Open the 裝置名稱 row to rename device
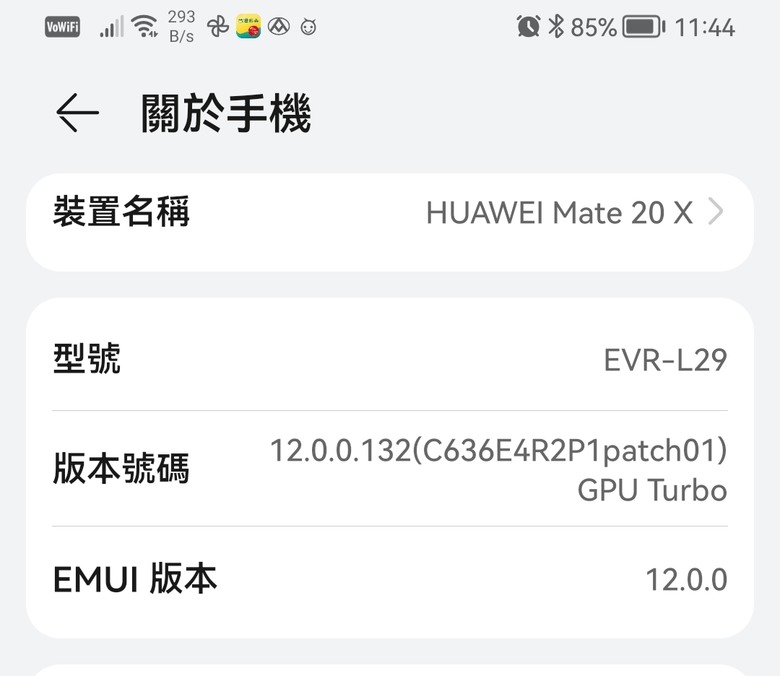The image size is (780, 676). (x=390, y=213)
